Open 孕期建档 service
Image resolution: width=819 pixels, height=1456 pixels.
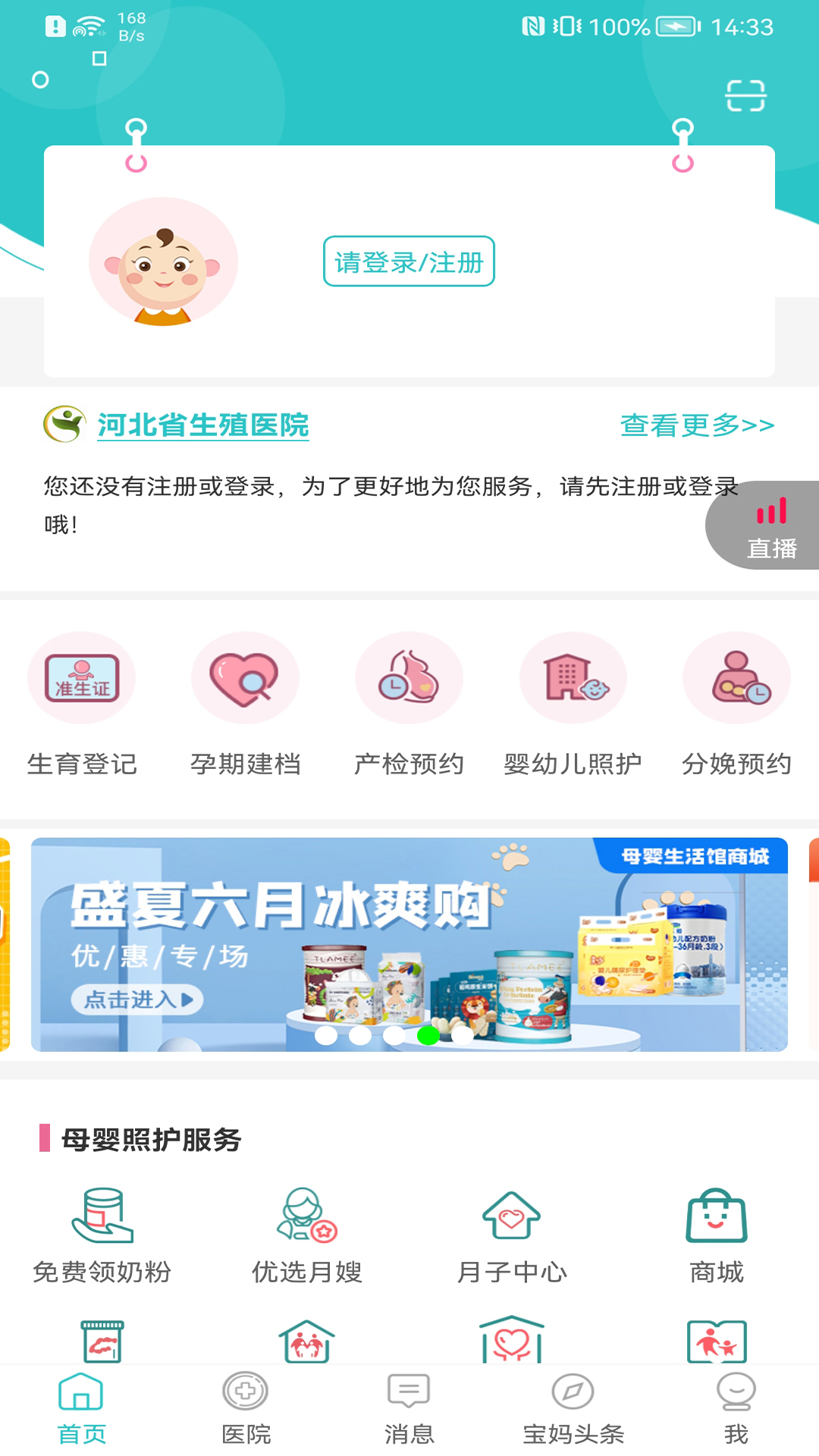click(245, 702)
